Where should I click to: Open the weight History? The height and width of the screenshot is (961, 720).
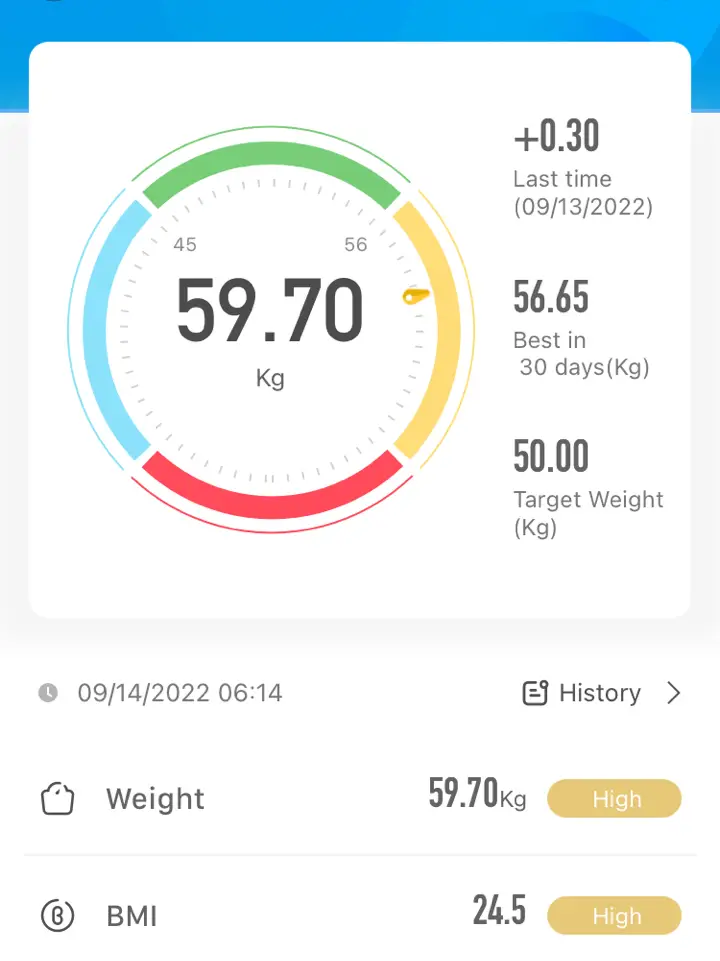tap(600, 693)
